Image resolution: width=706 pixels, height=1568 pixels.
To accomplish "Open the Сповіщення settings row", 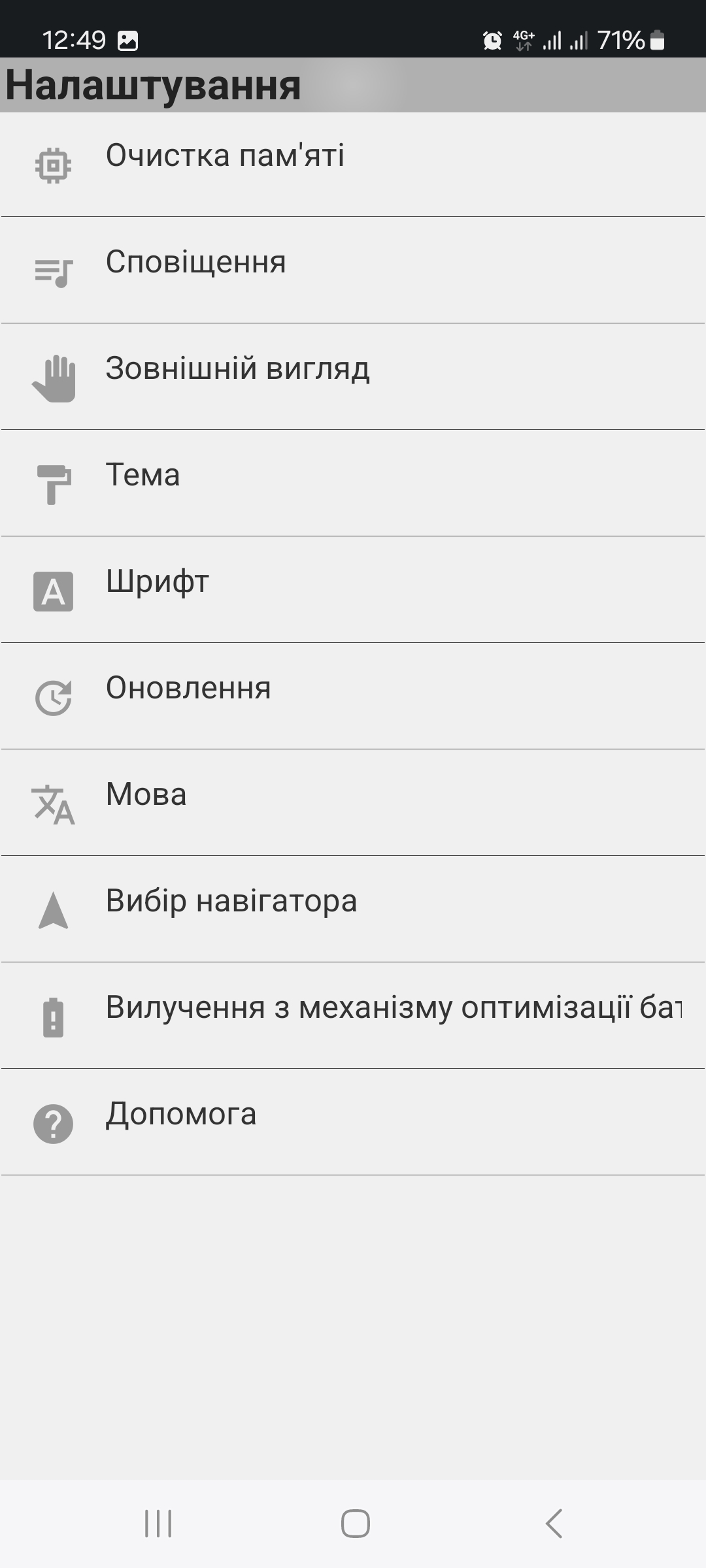I will [353, 270].
